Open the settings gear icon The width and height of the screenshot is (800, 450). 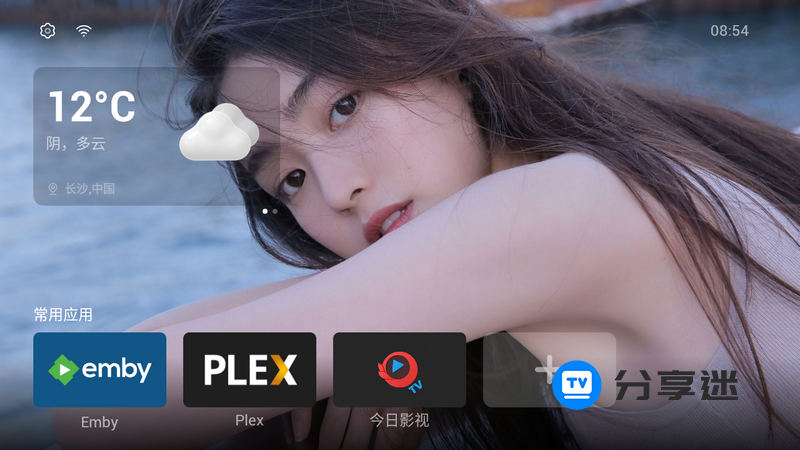47,31
